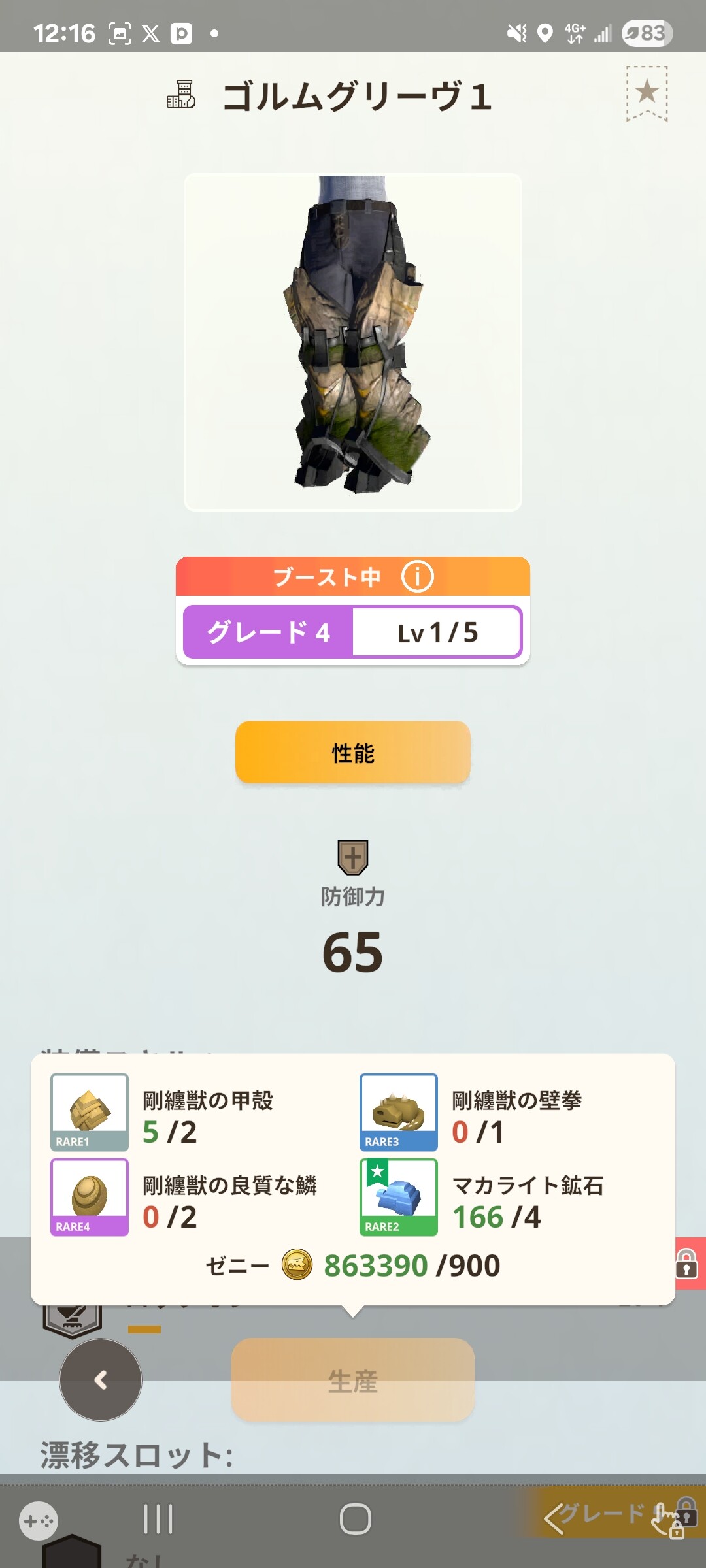Viewport: 706px width, 1568px height.
Task: Open the 剛纏獣の甲殻 material
Action: pos(90,1112)
